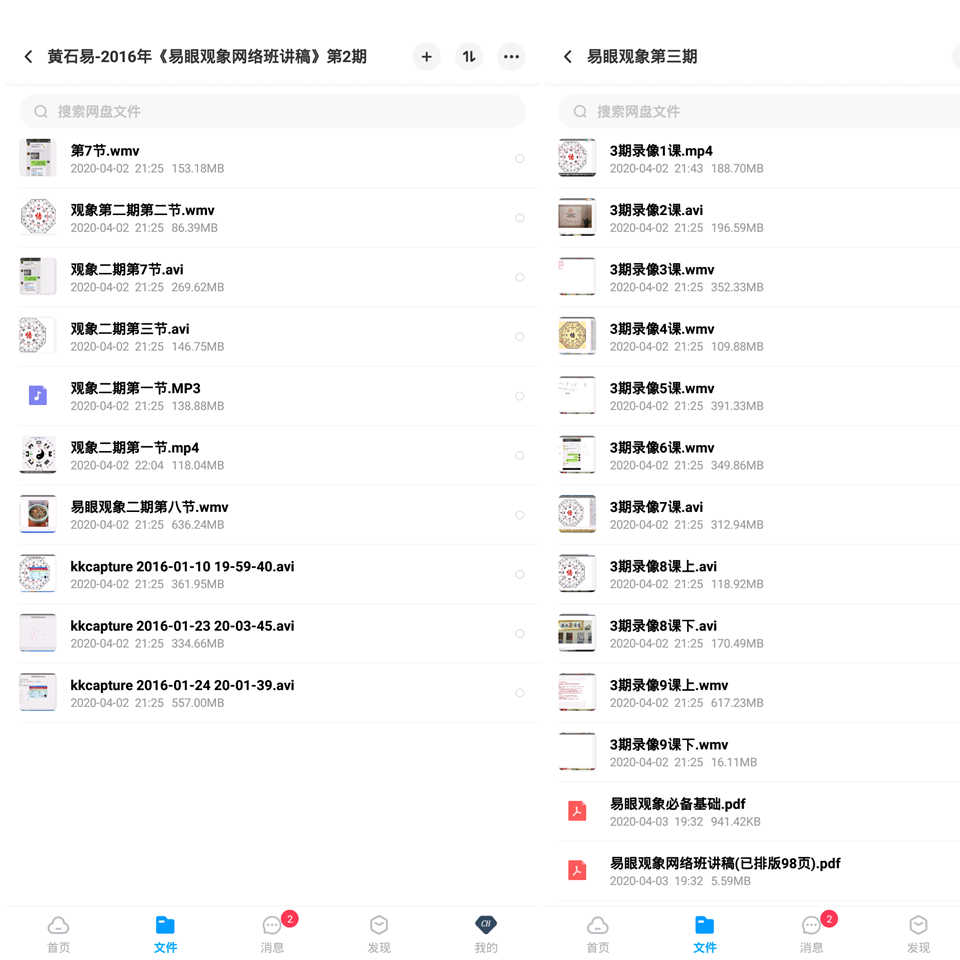Go back from the 易眼观象第三期 folder
This screenshot has width=960, height=960.
pyautogui.click(x=568, y=57)
